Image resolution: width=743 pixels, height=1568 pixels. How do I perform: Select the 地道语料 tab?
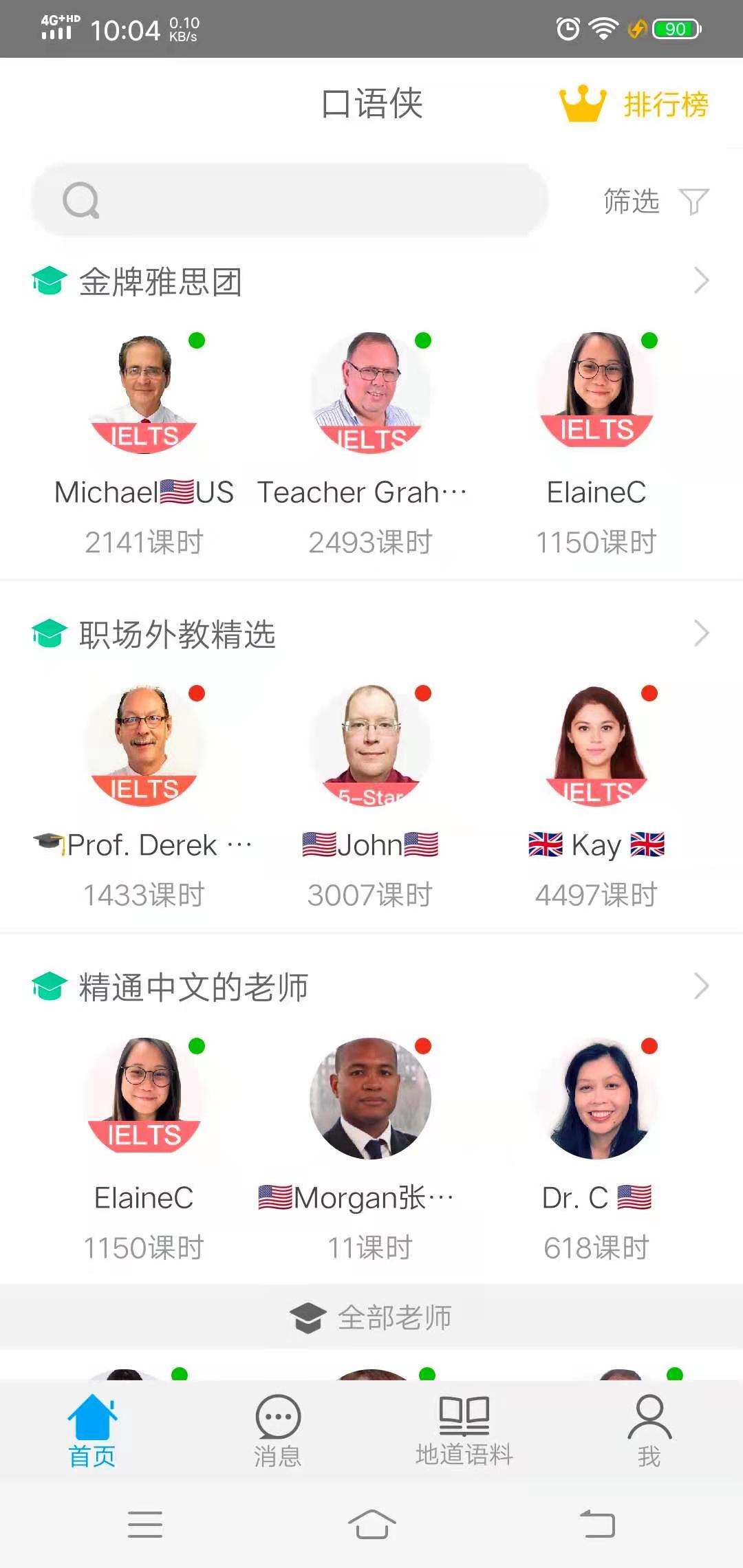(x=462, y=1434)
